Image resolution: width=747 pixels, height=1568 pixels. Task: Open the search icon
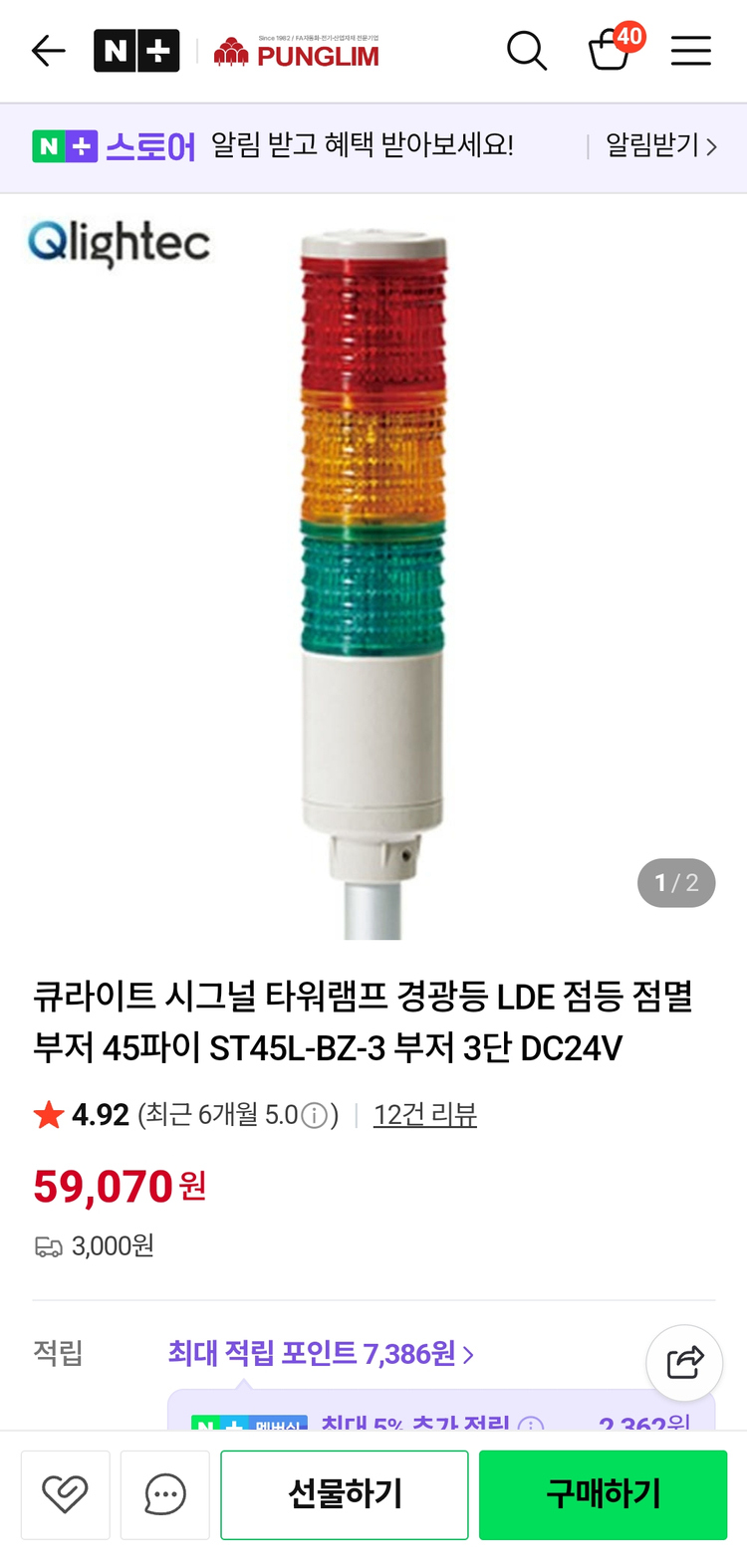click(x=527, y=50)
